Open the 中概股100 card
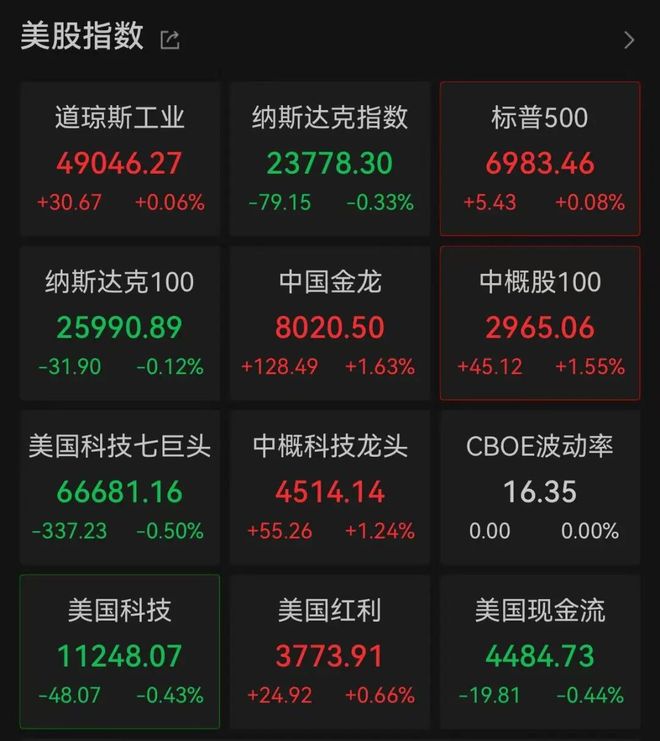660x741 pixels. pos(540,324)
